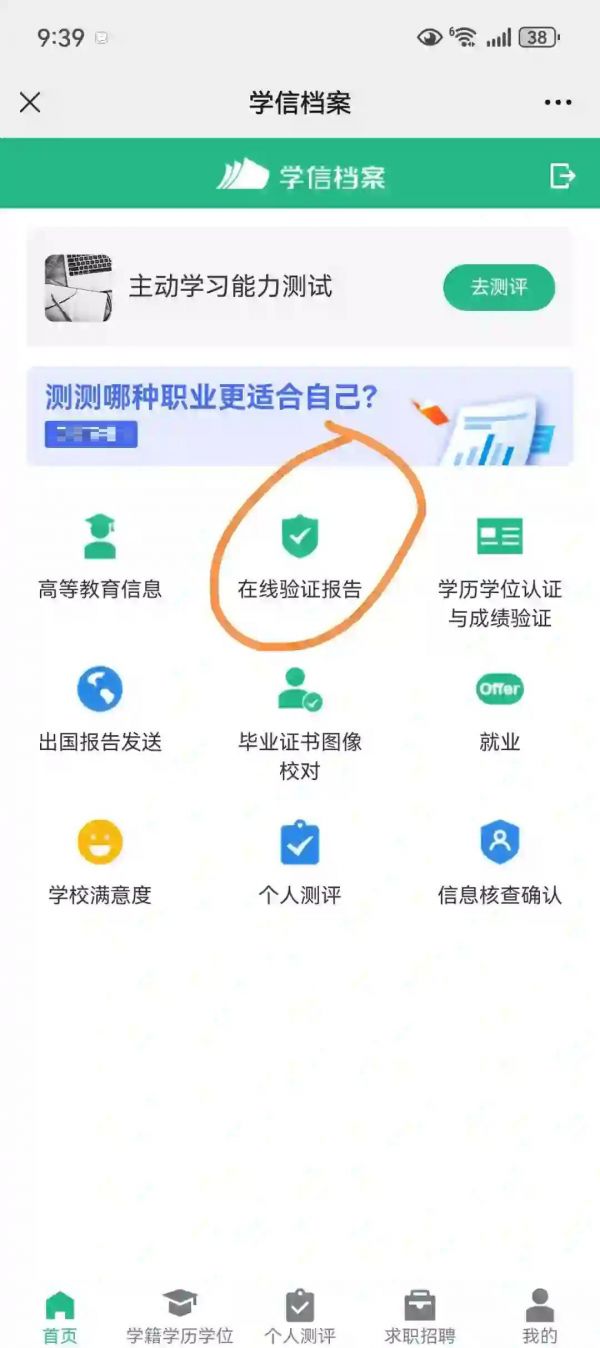Image resolution: width=600 pixels, height=1348 pixels.
Task: Switch to the bottom 个人测评 tab
Action: (x=300, y=1316)
